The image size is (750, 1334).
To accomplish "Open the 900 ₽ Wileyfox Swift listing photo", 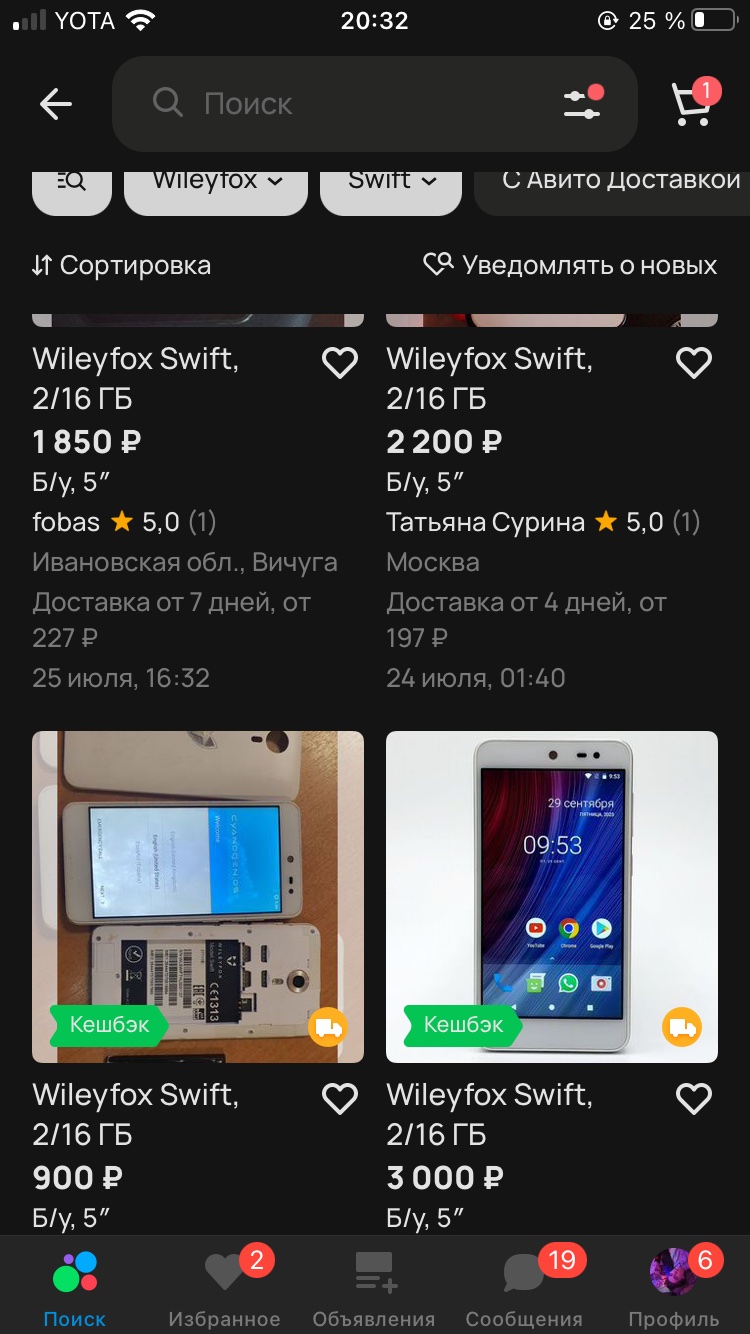I will (x=198, y=896).
